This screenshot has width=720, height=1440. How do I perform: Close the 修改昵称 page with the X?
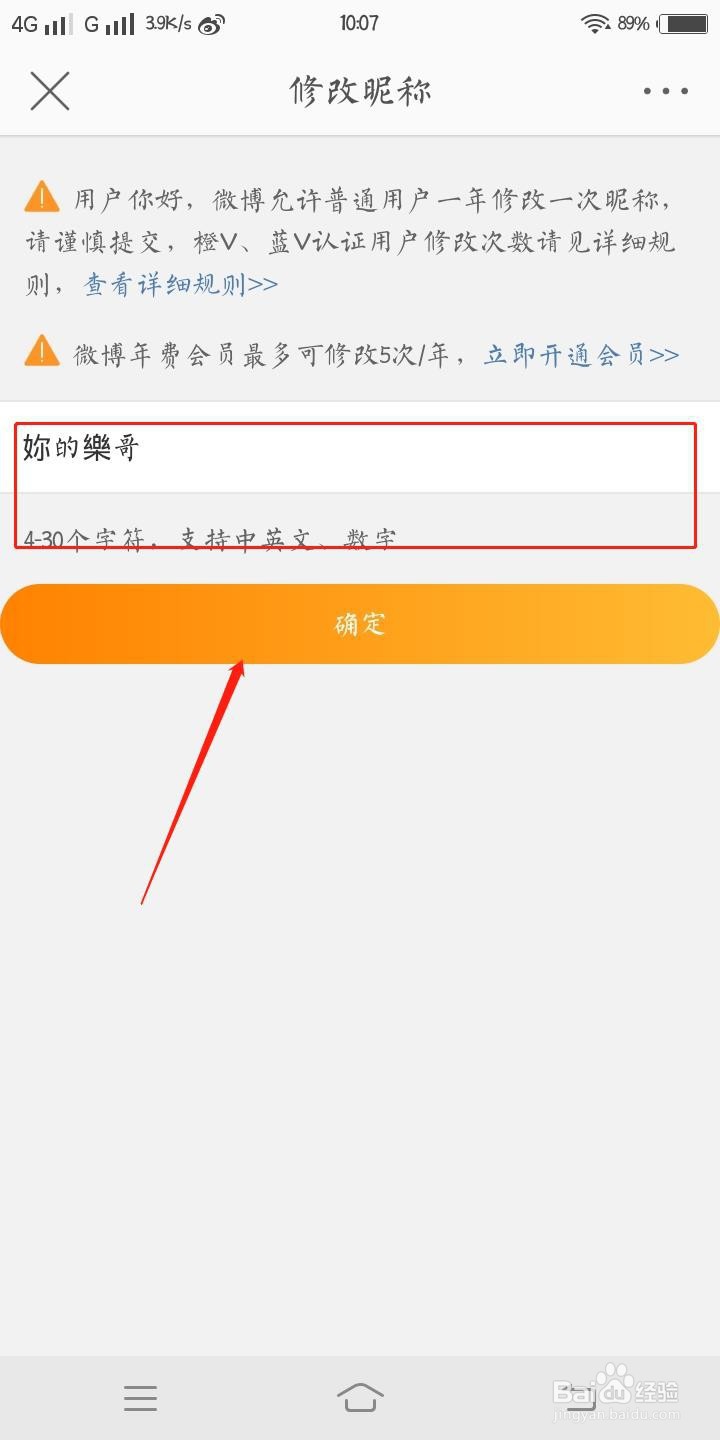pos(49,91)
